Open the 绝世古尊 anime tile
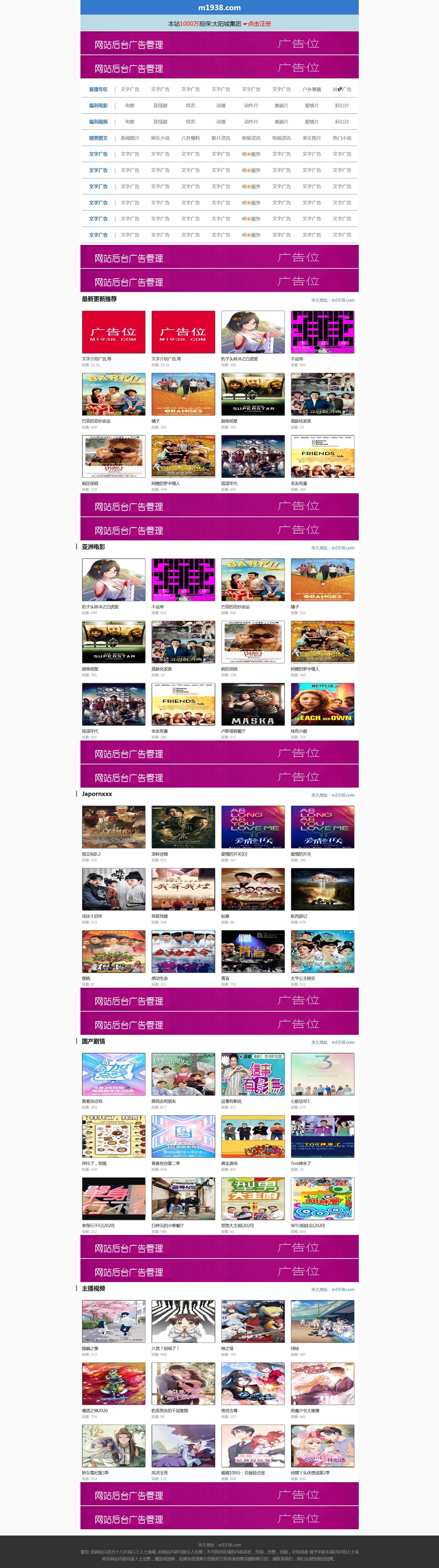Viewport: 439px width, 1568px height. pos(253,1387)
